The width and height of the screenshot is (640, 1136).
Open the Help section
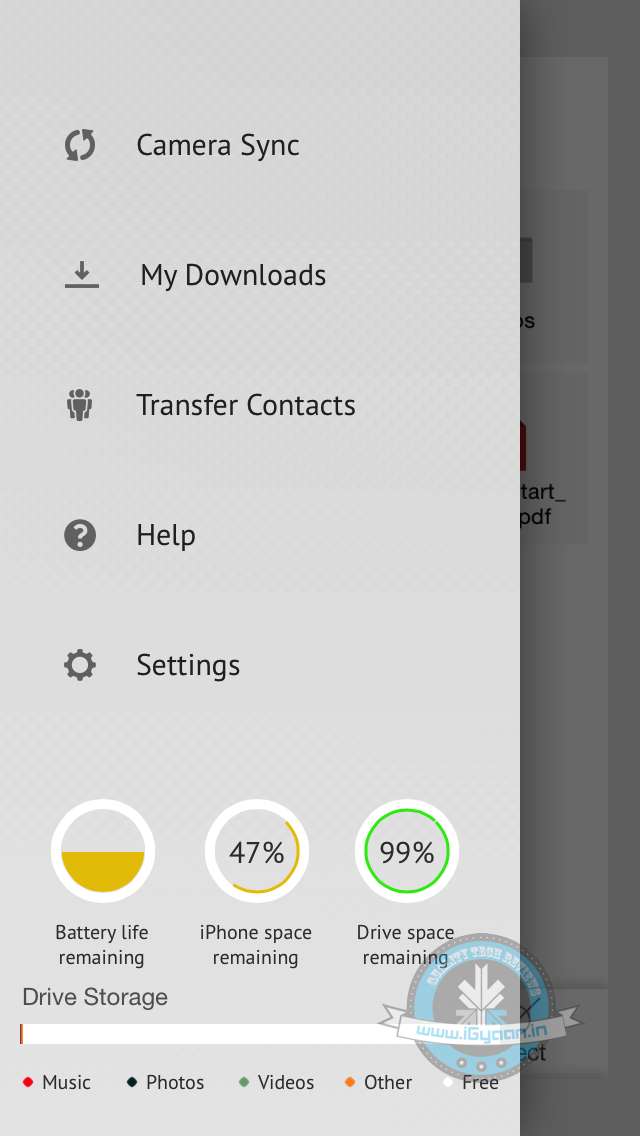pos(166,536)
